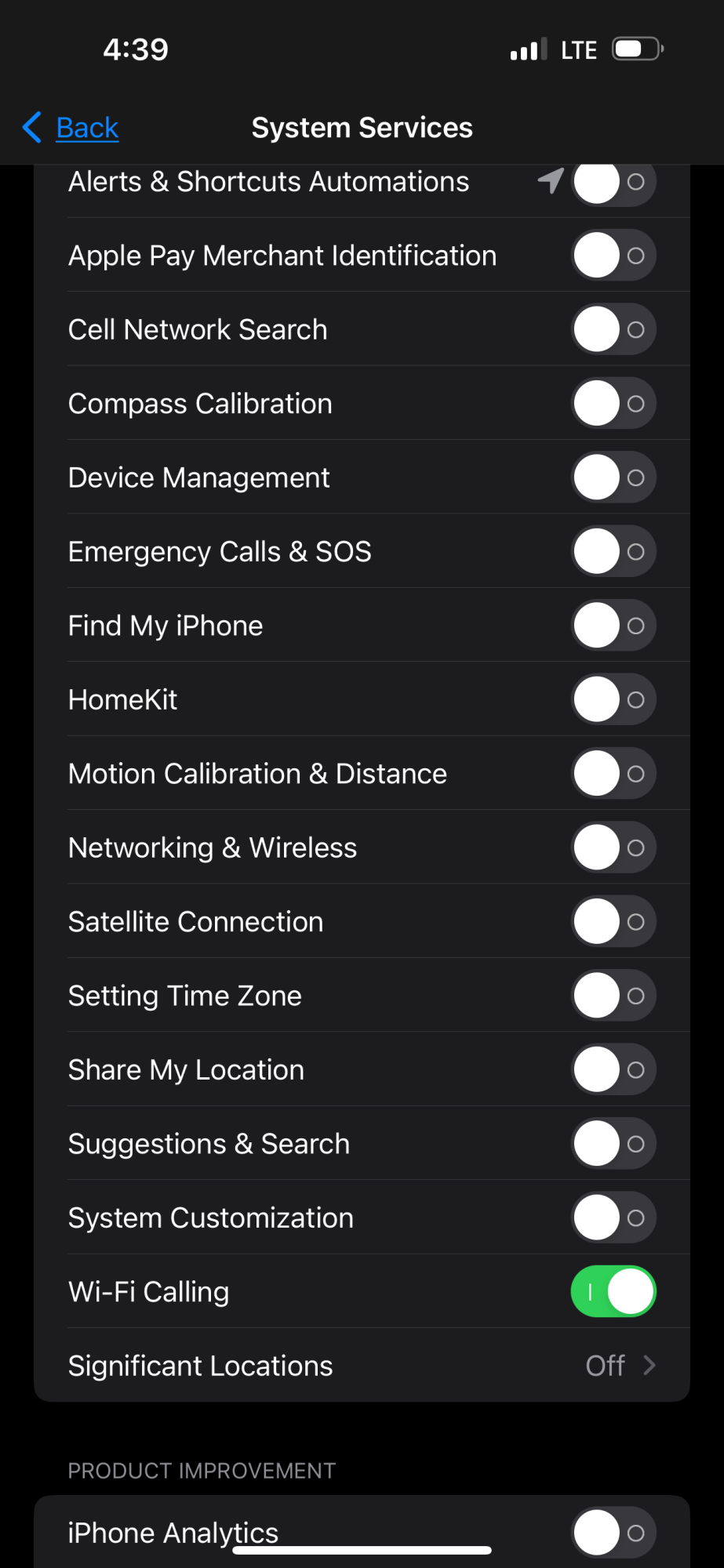Toggle Suggestions & Search on
Viewport: 724px width, 1568px height.
pos(613,1144)
